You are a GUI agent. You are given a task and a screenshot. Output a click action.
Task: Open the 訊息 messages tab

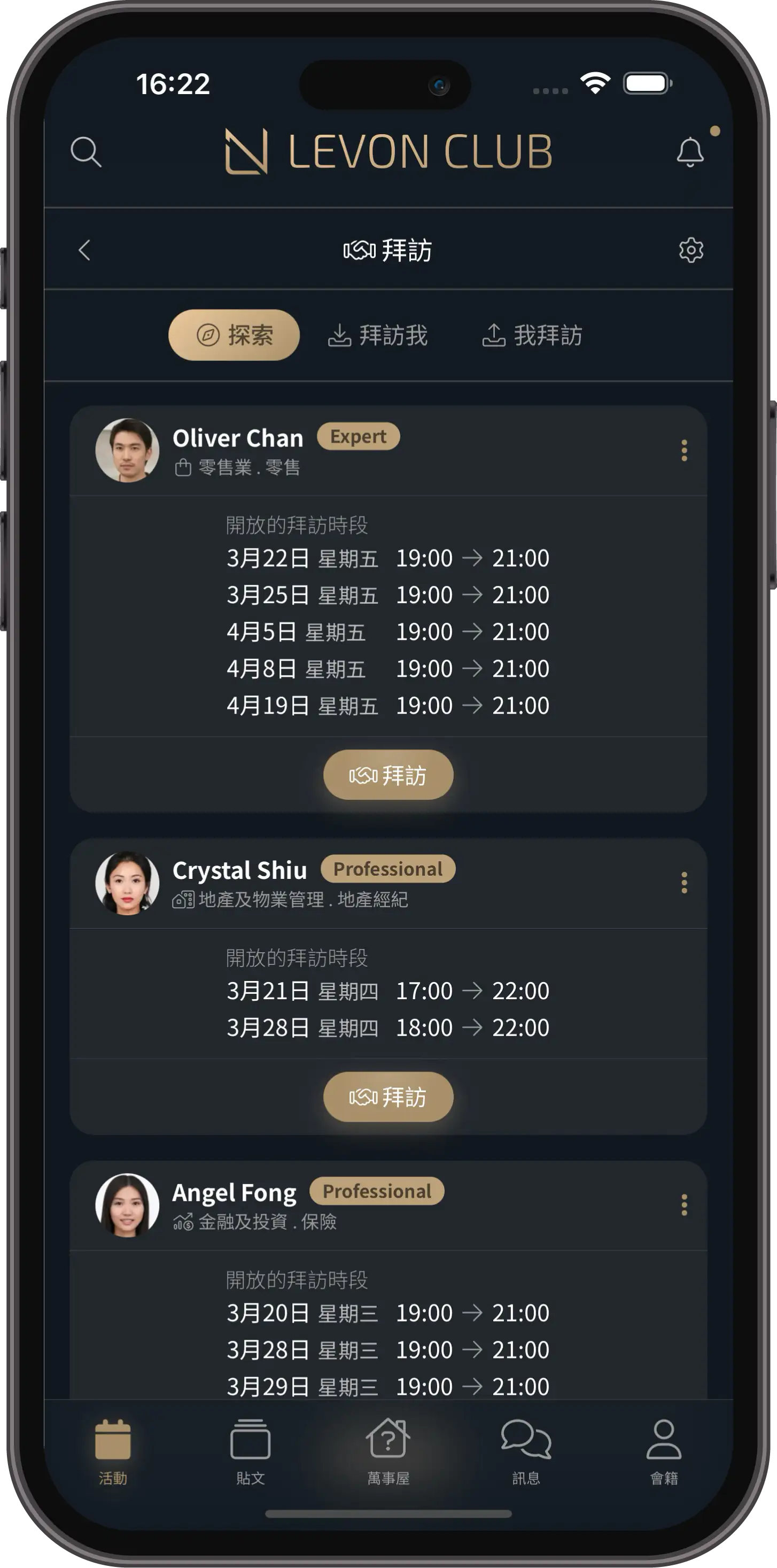pyautogui.click(x=526, y=1451)
